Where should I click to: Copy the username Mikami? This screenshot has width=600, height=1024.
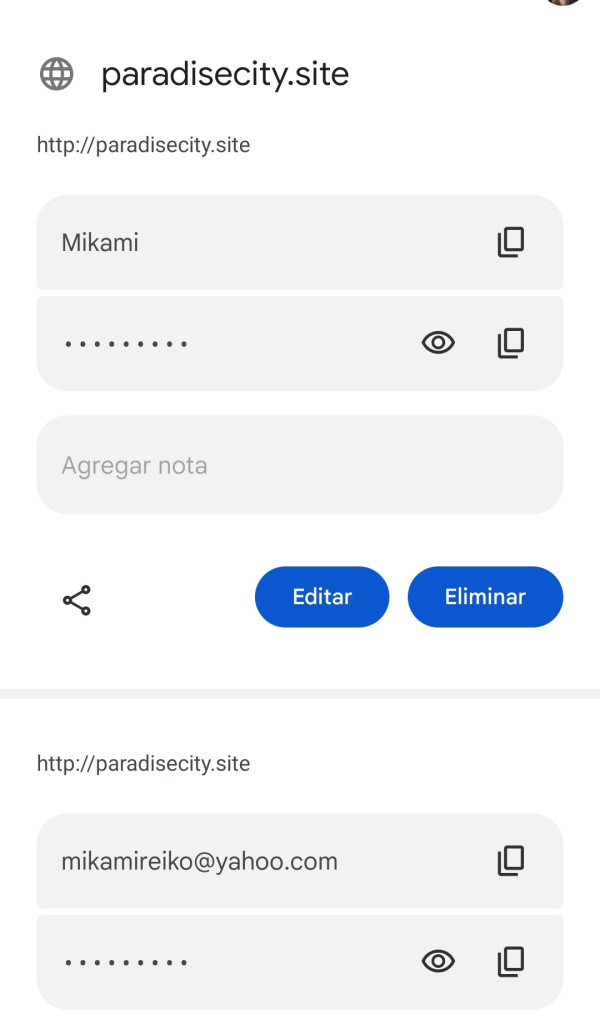point(510,242)
